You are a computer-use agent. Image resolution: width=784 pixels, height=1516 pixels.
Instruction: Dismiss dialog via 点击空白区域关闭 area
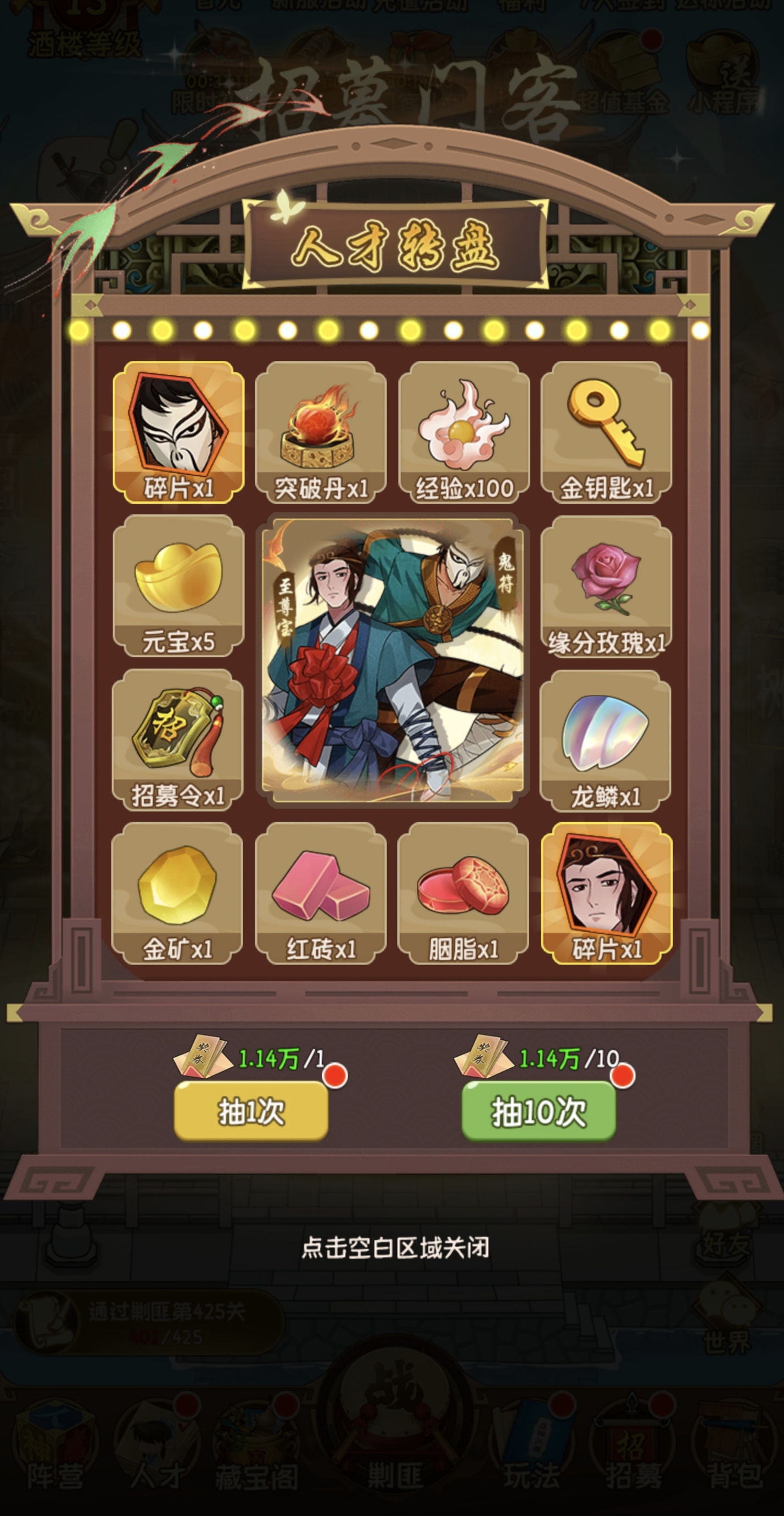(394, 1247)
